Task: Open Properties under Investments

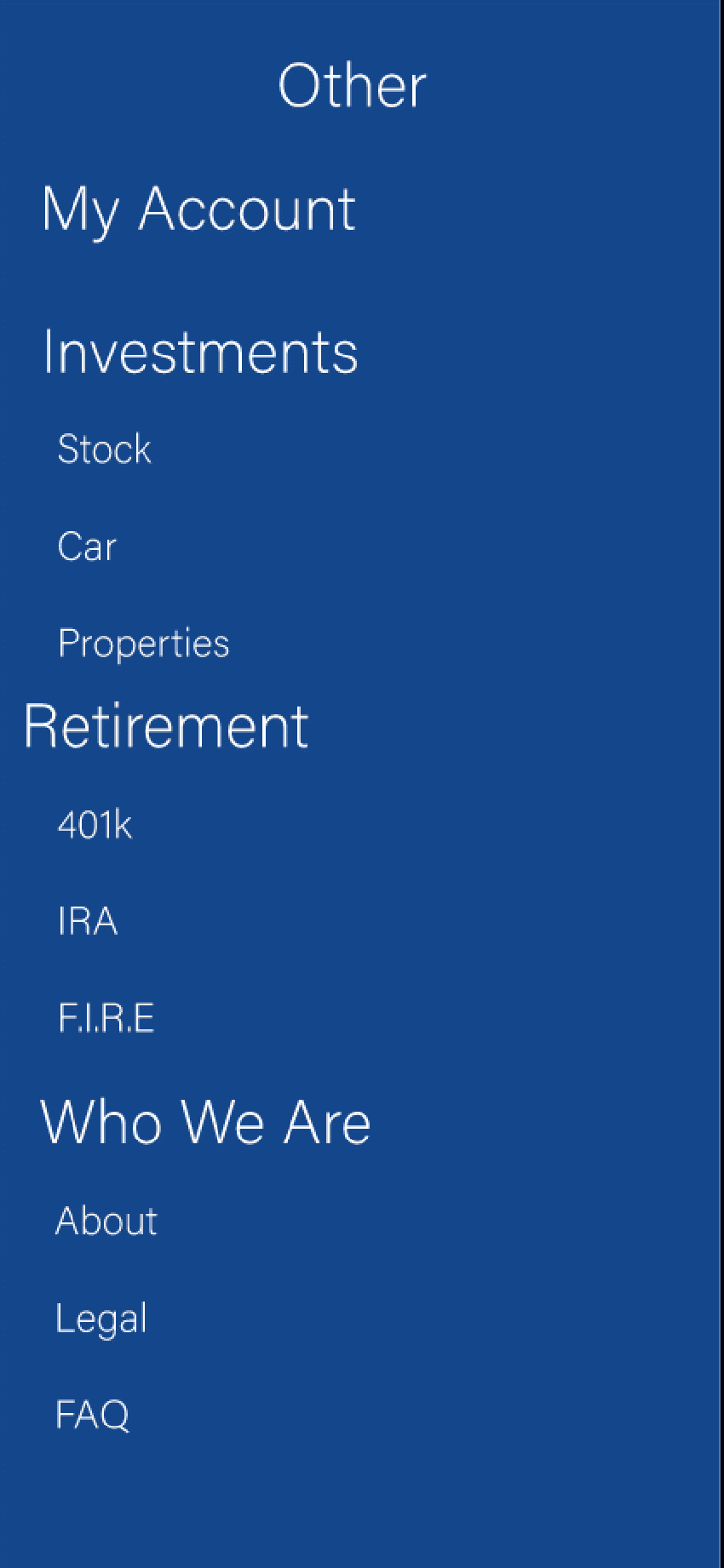Action: coord(143,644)
